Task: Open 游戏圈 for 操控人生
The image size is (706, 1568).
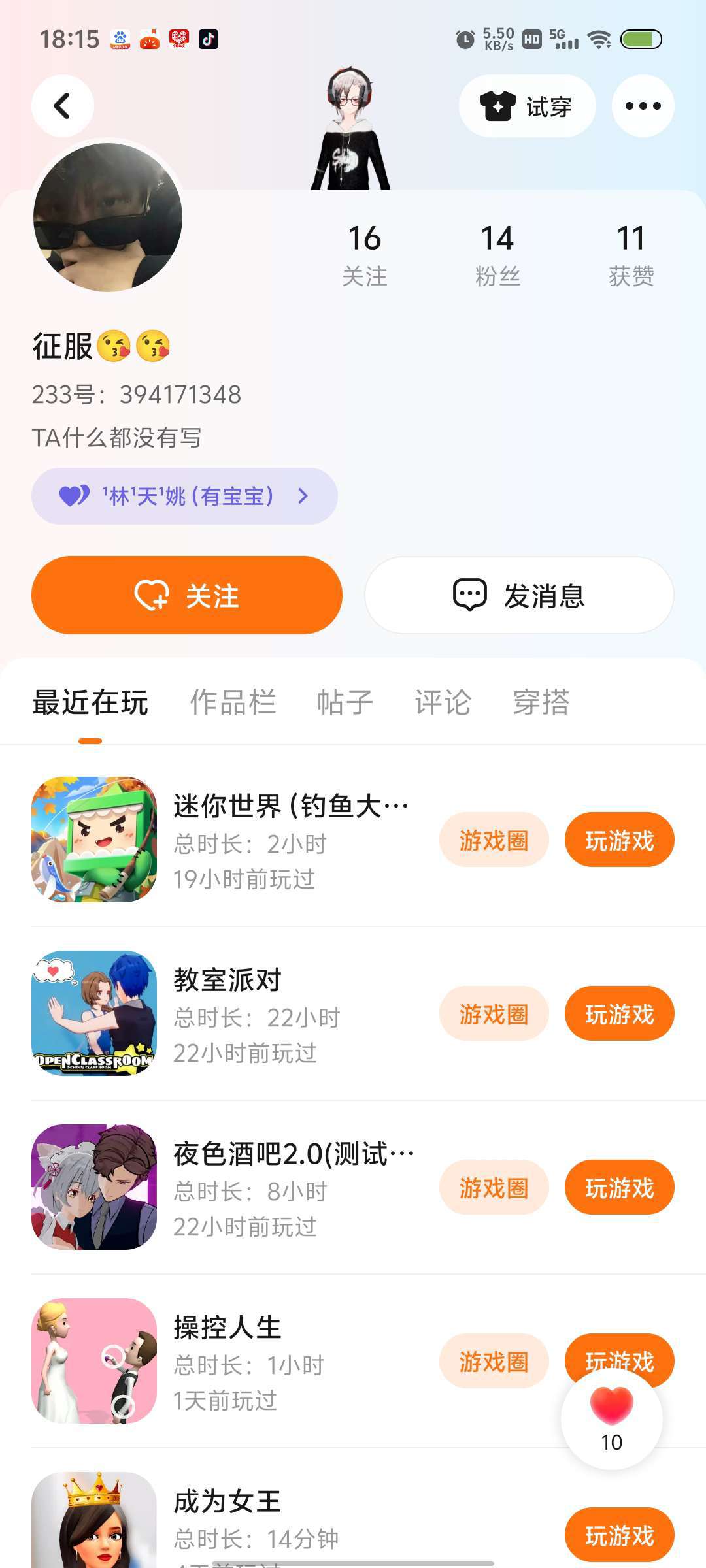Action: point(494,1362)
